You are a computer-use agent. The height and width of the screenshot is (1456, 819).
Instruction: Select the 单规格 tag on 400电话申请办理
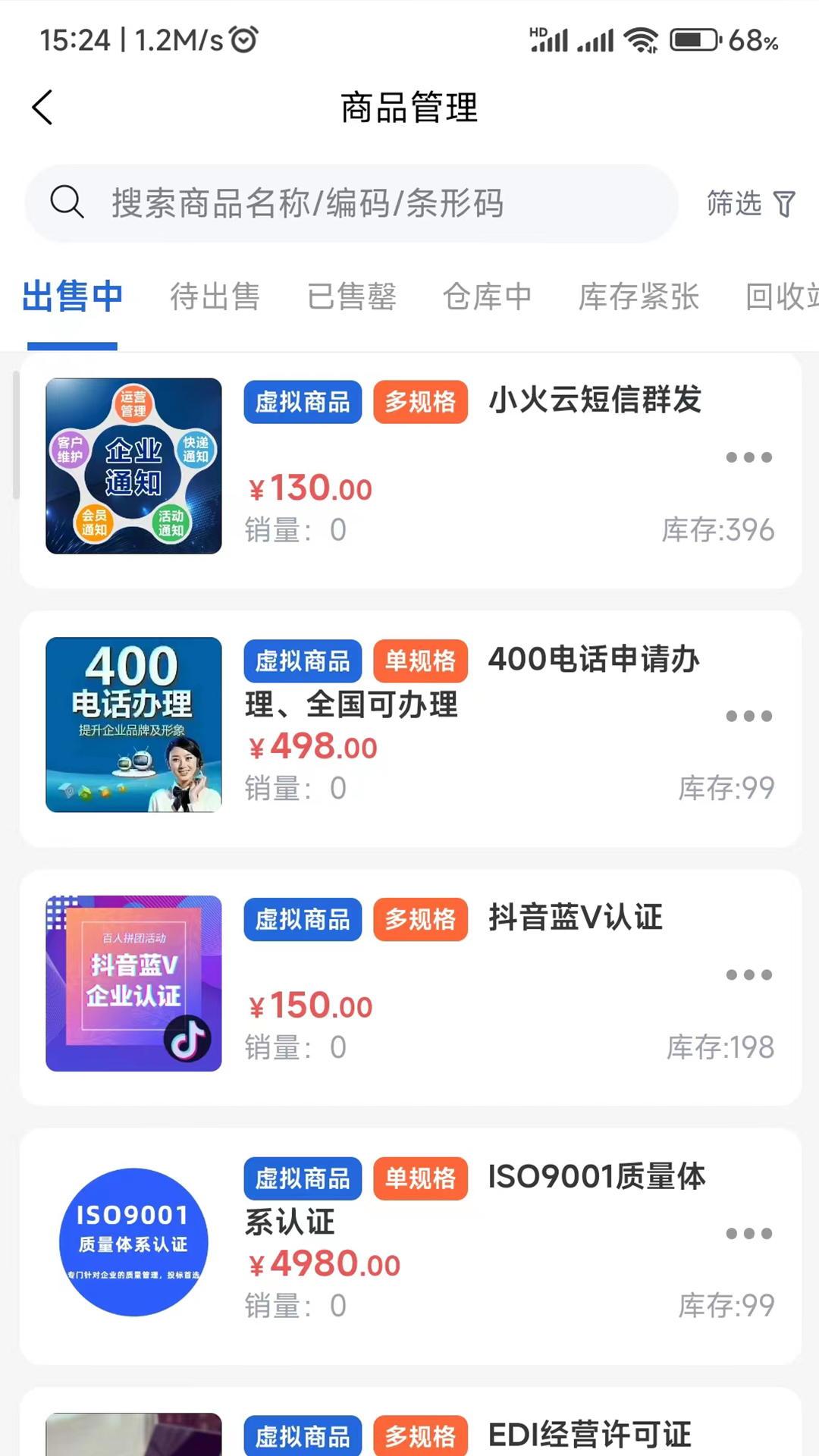[x=420, y=661]
